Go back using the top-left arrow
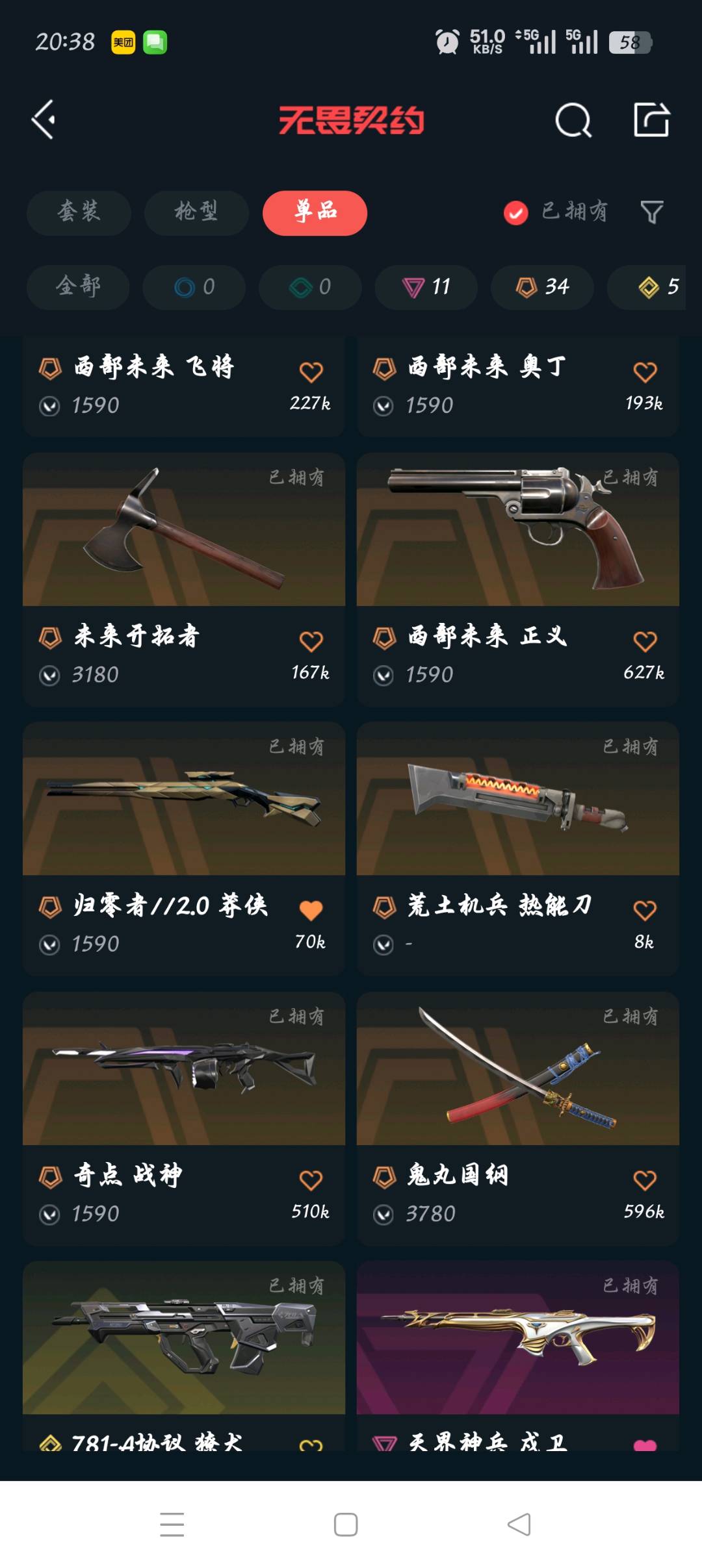This screenshot has height=1568, width=702. pyautogui.click(x=44, y=120)
